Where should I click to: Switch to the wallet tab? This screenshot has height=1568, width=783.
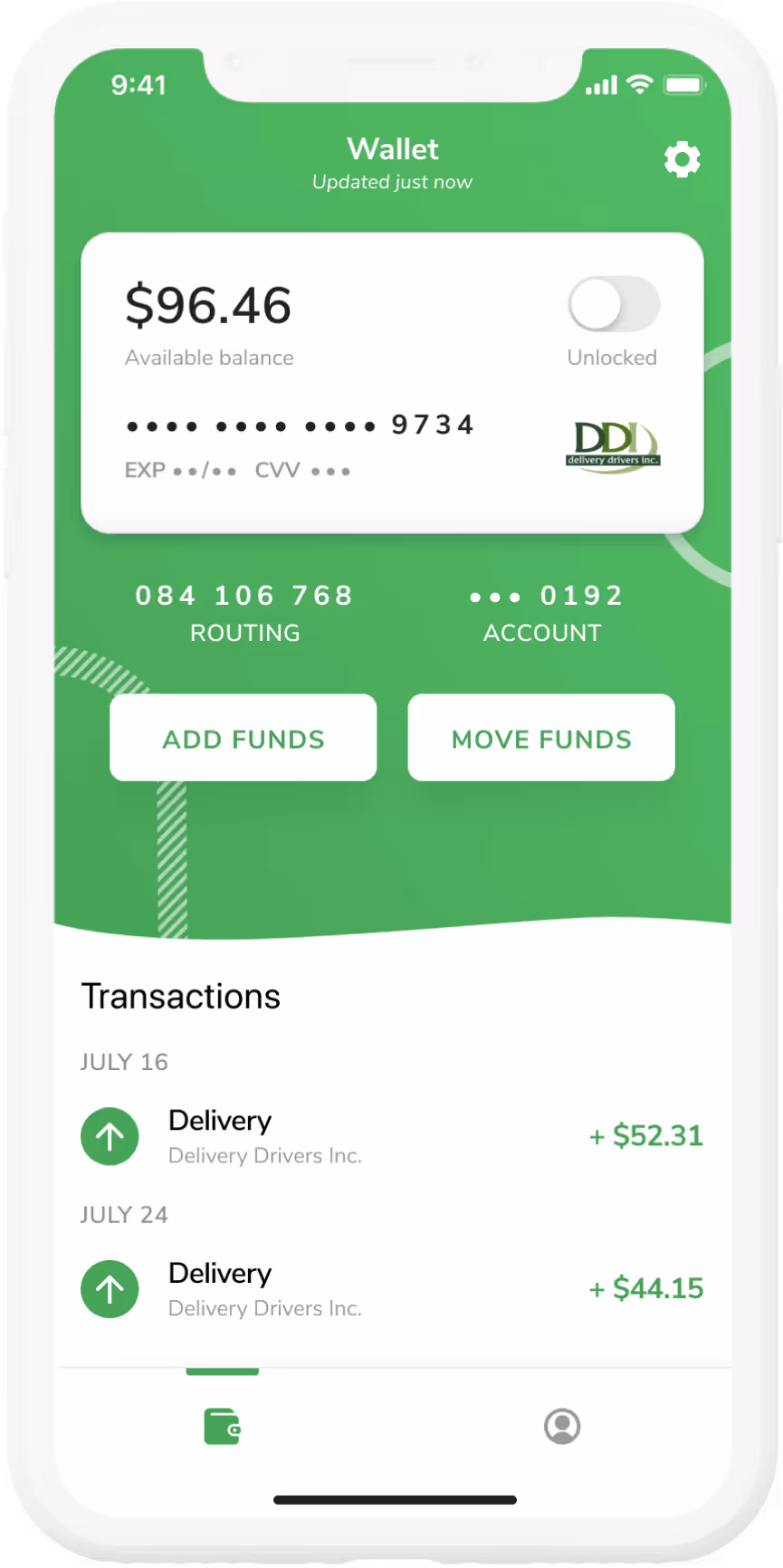(x=222, y=1427)
